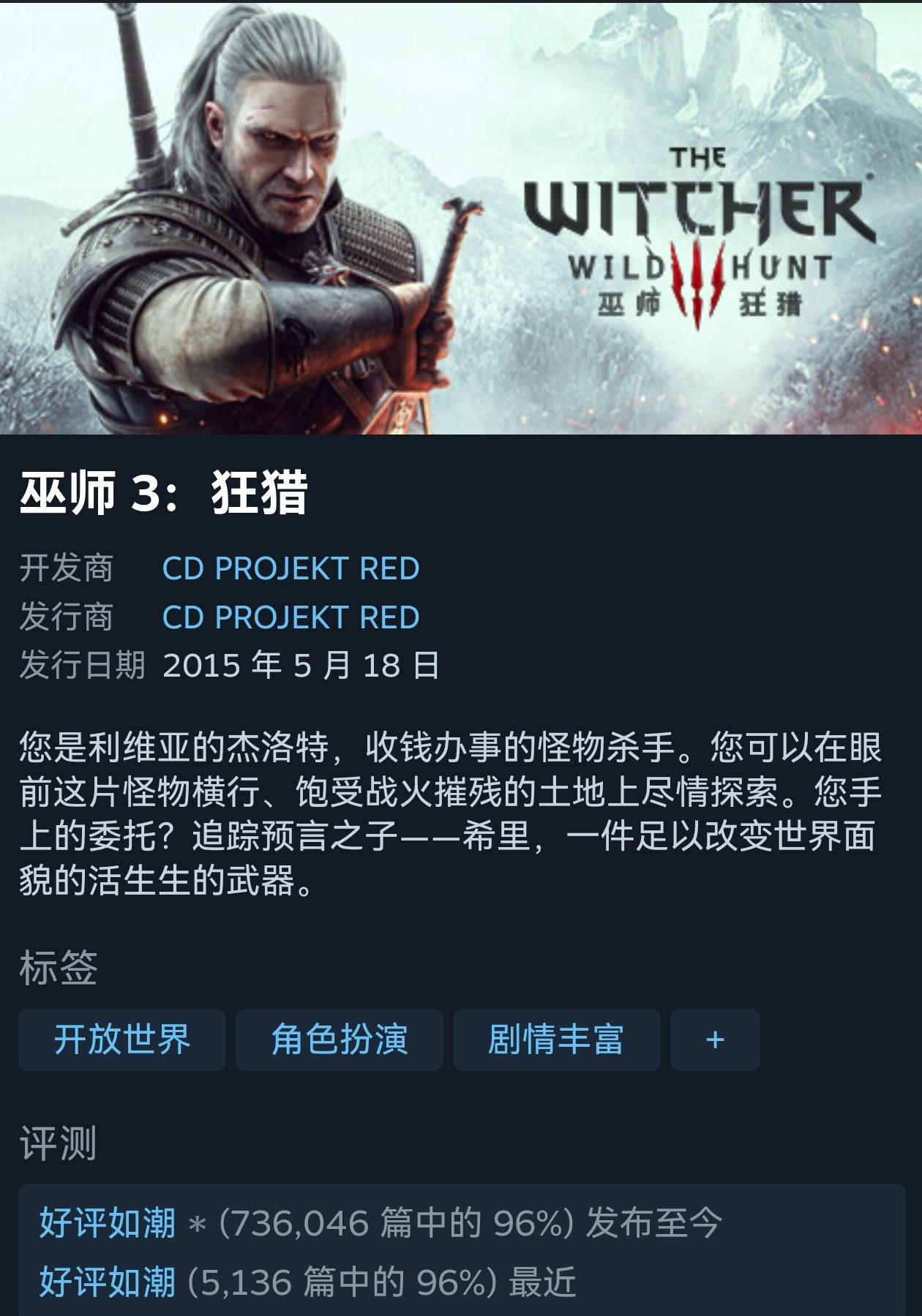
Task: Expand more tags with the plus chip
Action: click(x=715, y=1039)
